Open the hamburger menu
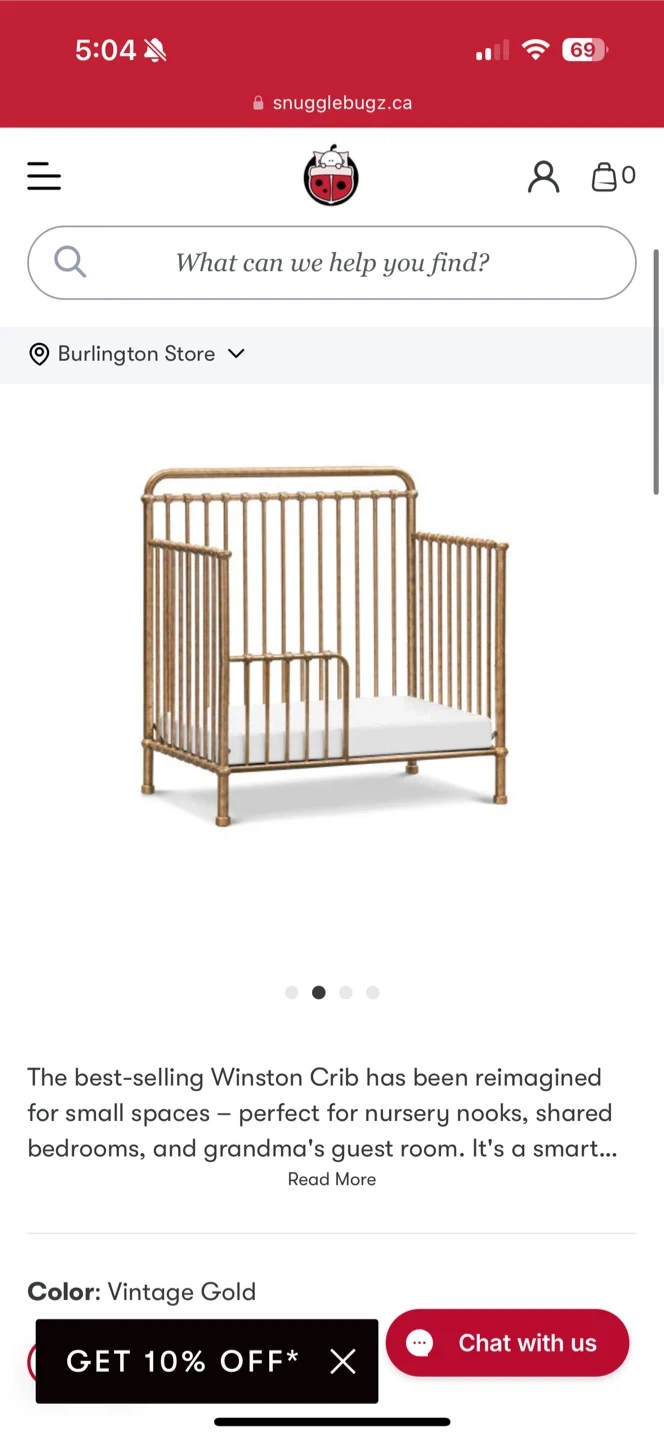664x1440 pixels. [x=44, y=177]
